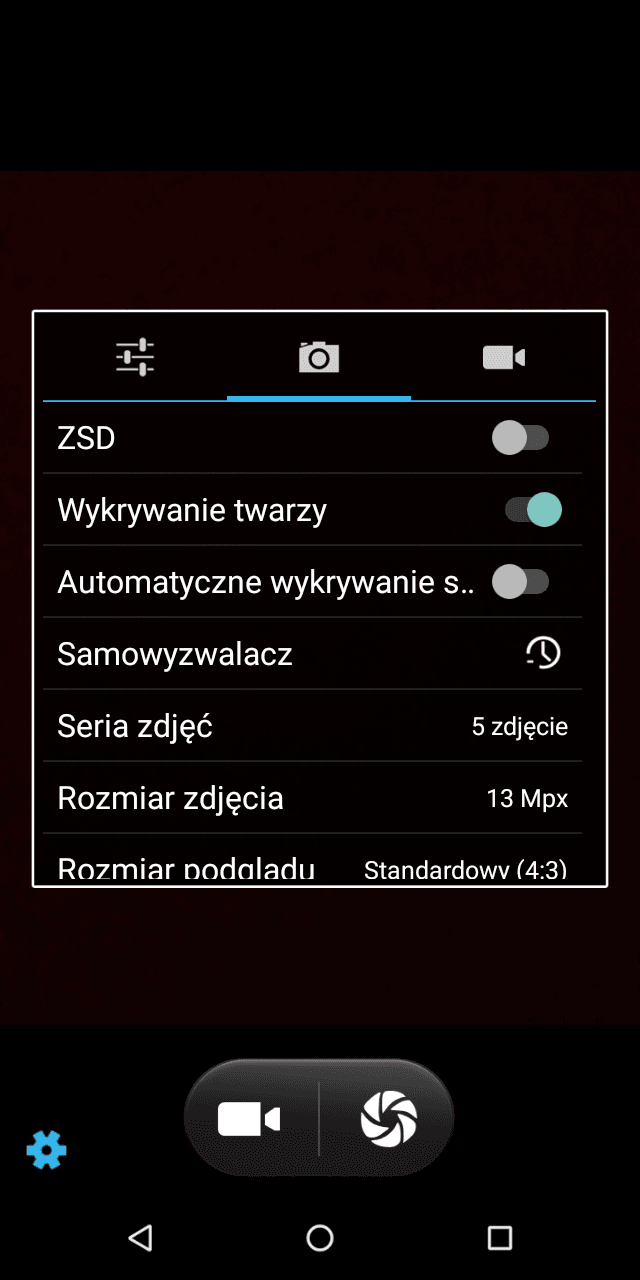Image resolution: width=640 pixels, height=1280 pixels.
Task: Go back using the navigation bar
Action: click(140, 1238)
